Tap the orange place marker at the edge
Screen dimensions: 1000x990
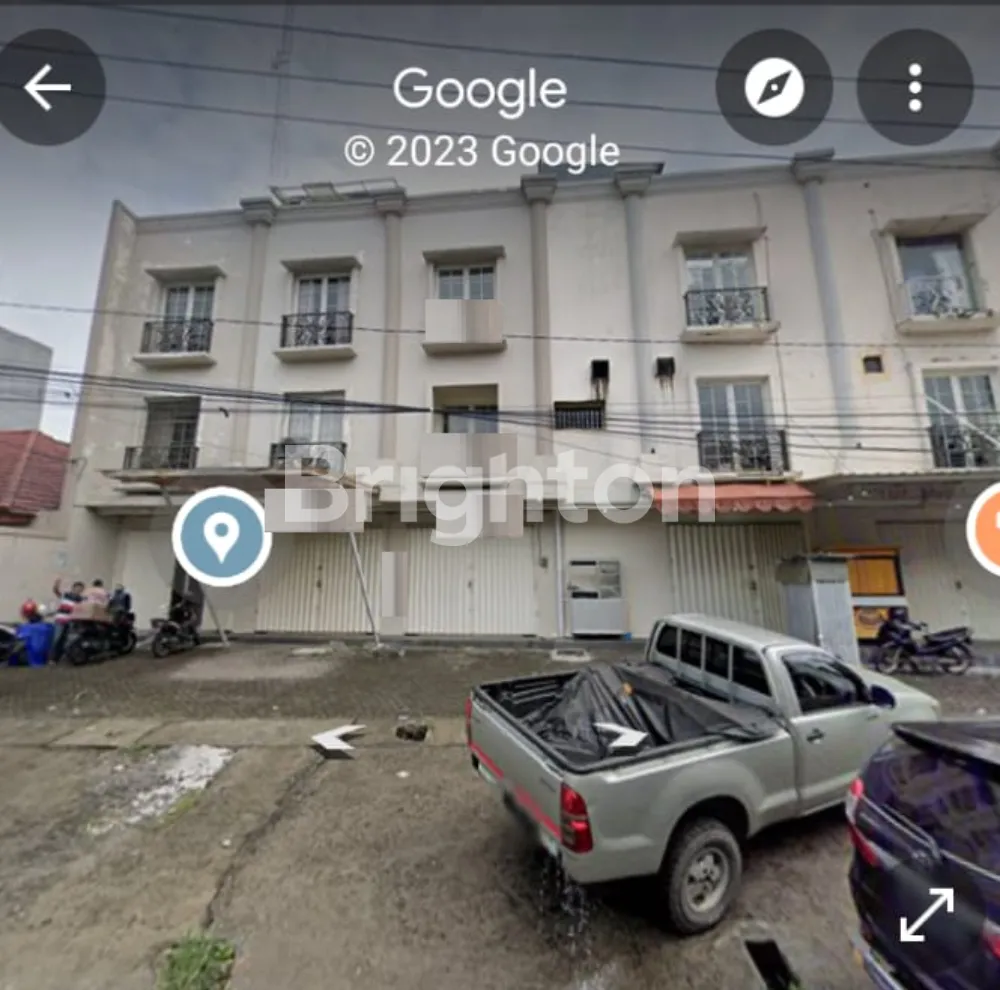(x=985, y=530)
